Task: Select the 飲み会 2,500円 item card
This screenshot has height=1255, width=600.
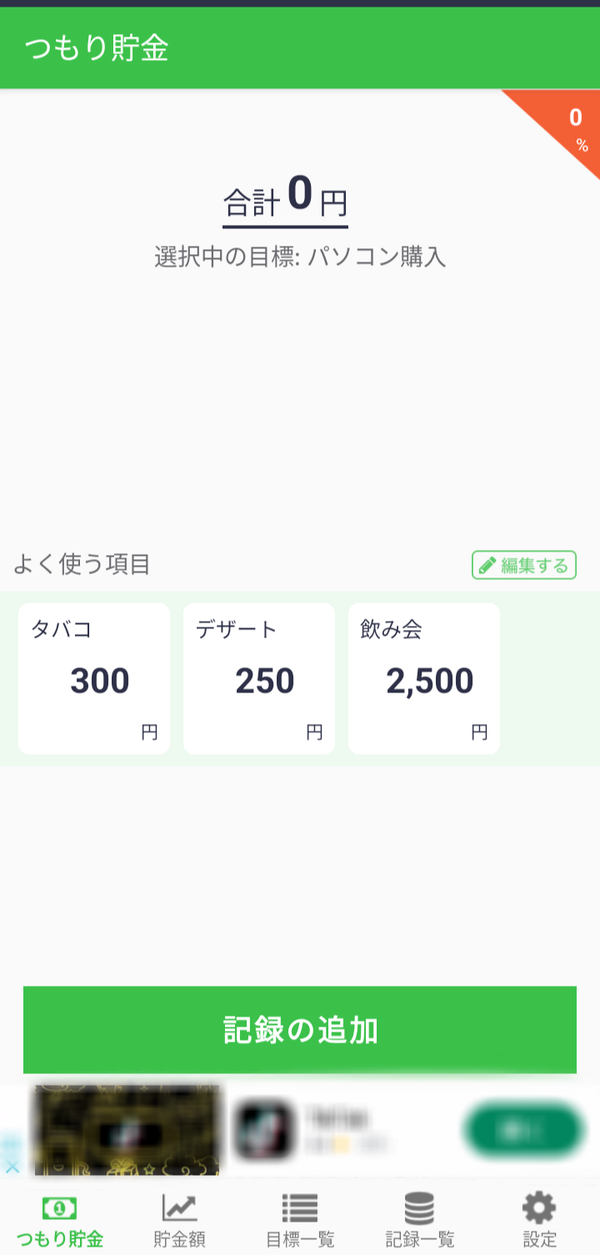Action: (x=424, y=678)
